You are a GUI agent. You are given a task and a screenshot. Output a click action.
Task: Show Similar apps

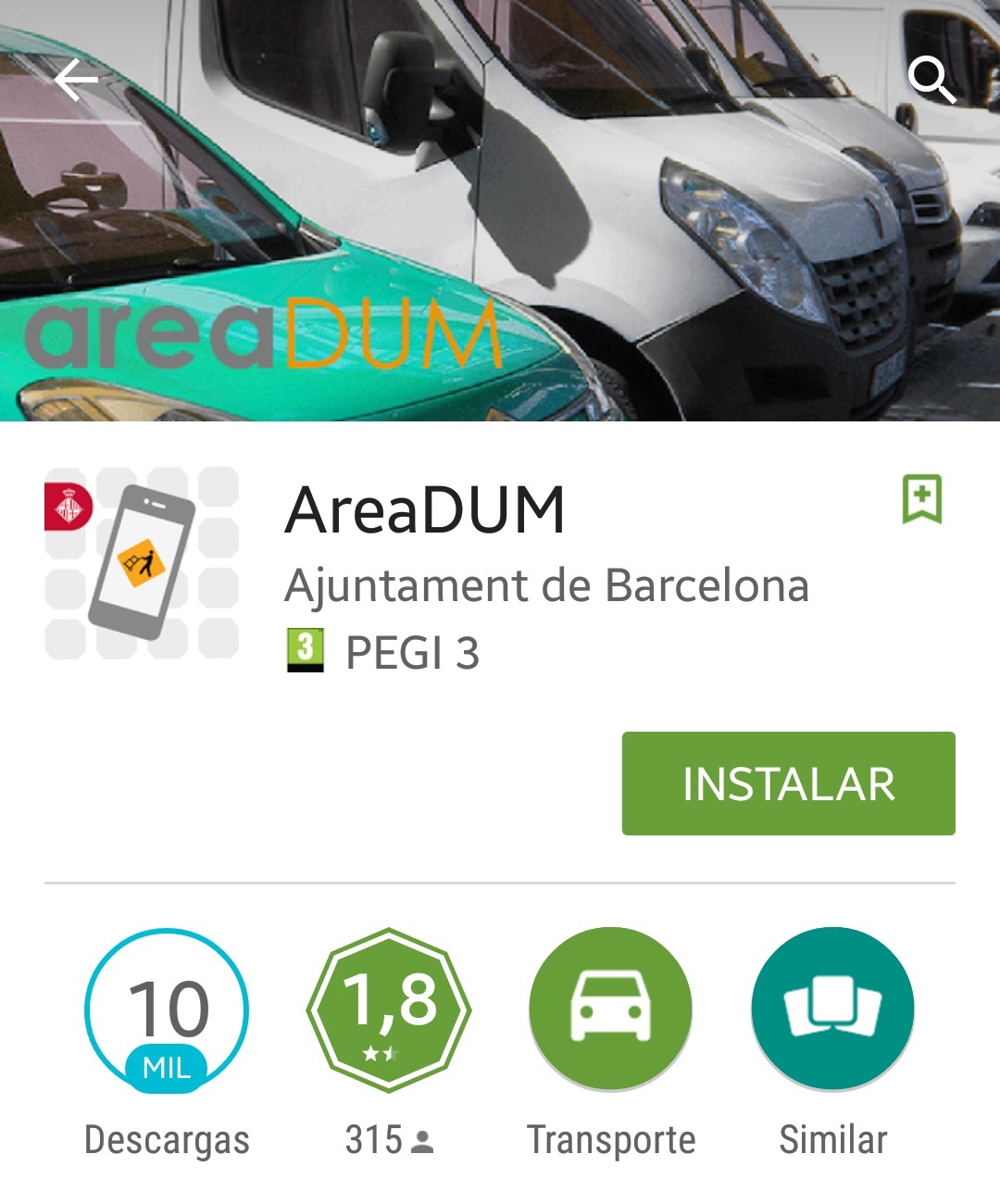[x=832, y=1009]
